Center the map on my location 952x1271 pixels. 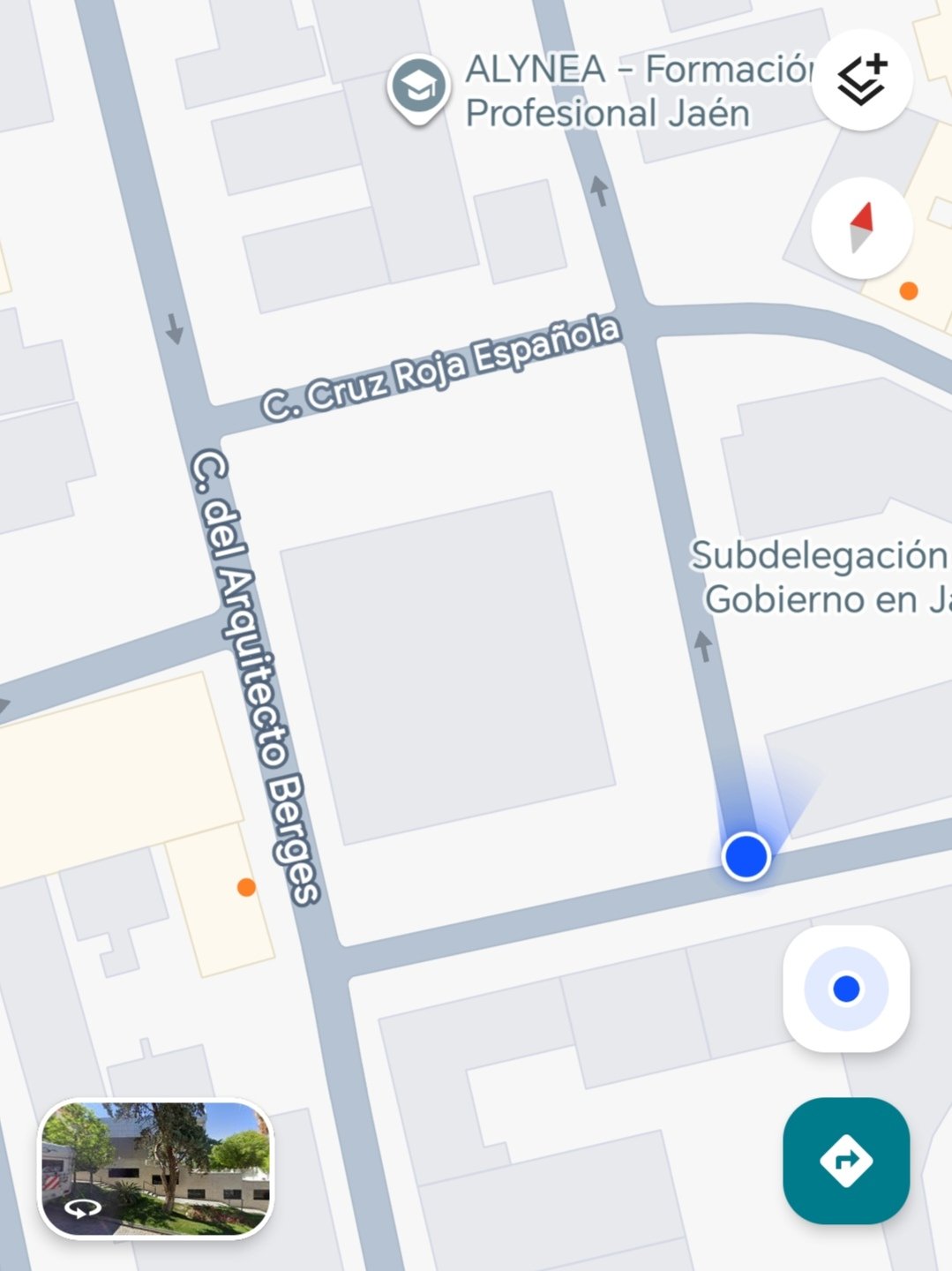(x=845, y=989)
